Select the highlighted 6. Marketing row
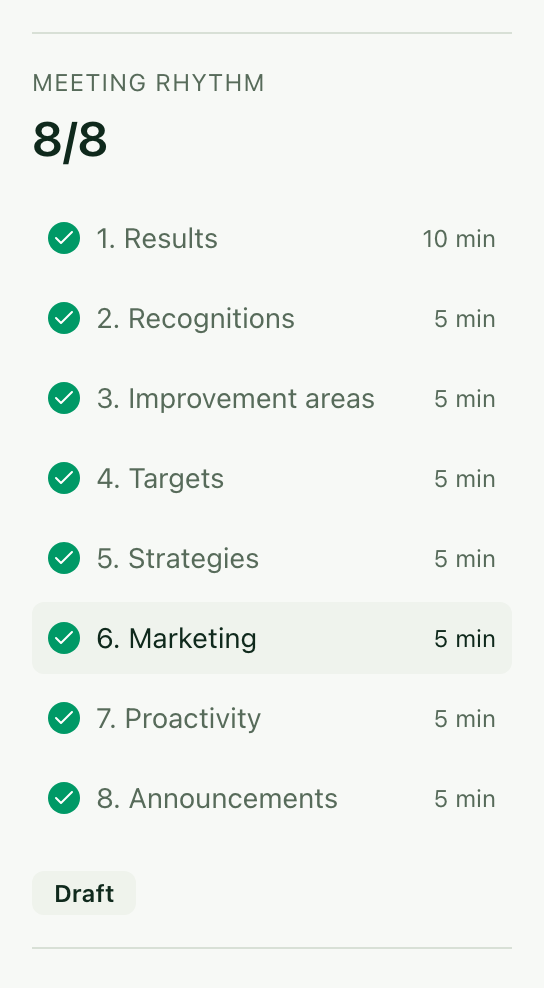Viewport: 544px width, 988px height. click(x=272, y=638)
